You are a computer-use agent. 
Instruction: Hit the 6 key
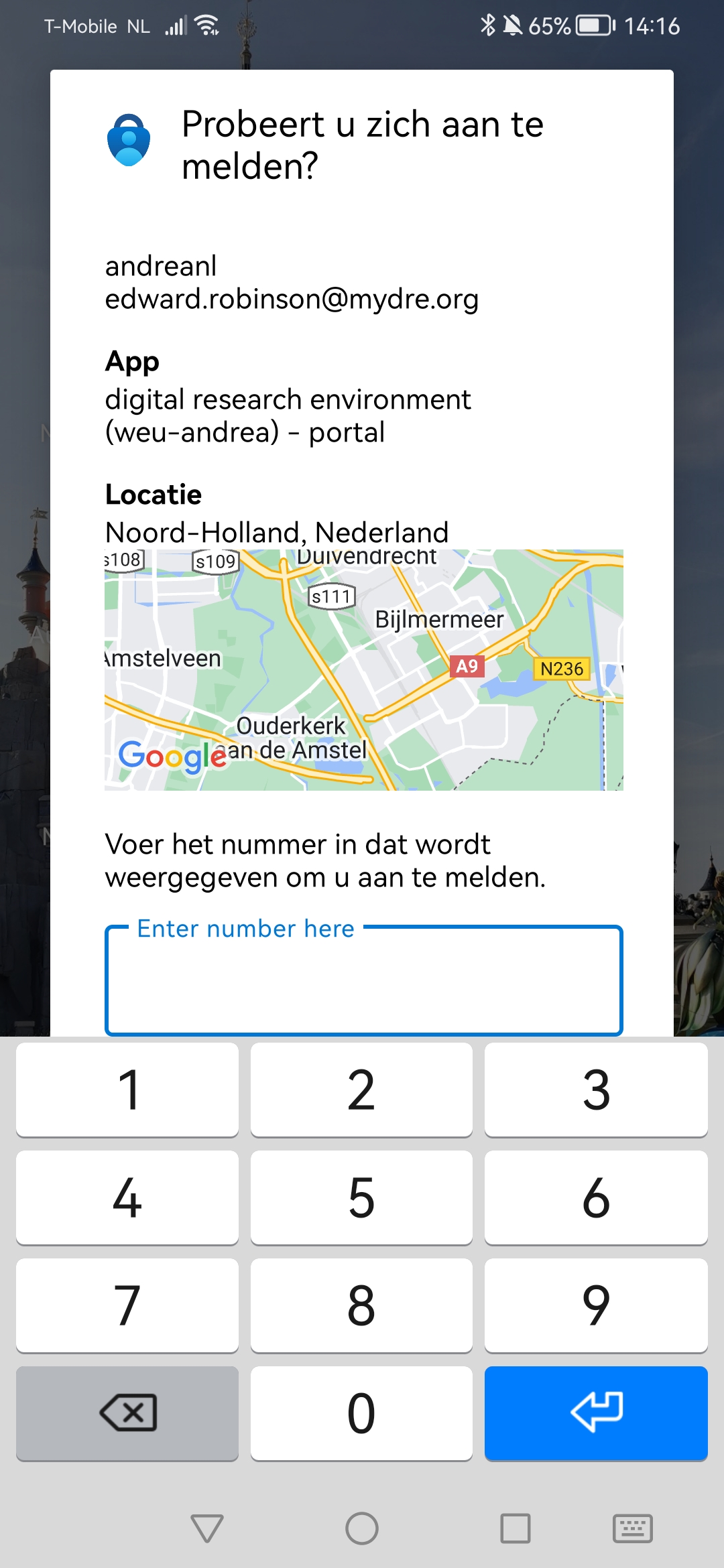click(596, 1197)
